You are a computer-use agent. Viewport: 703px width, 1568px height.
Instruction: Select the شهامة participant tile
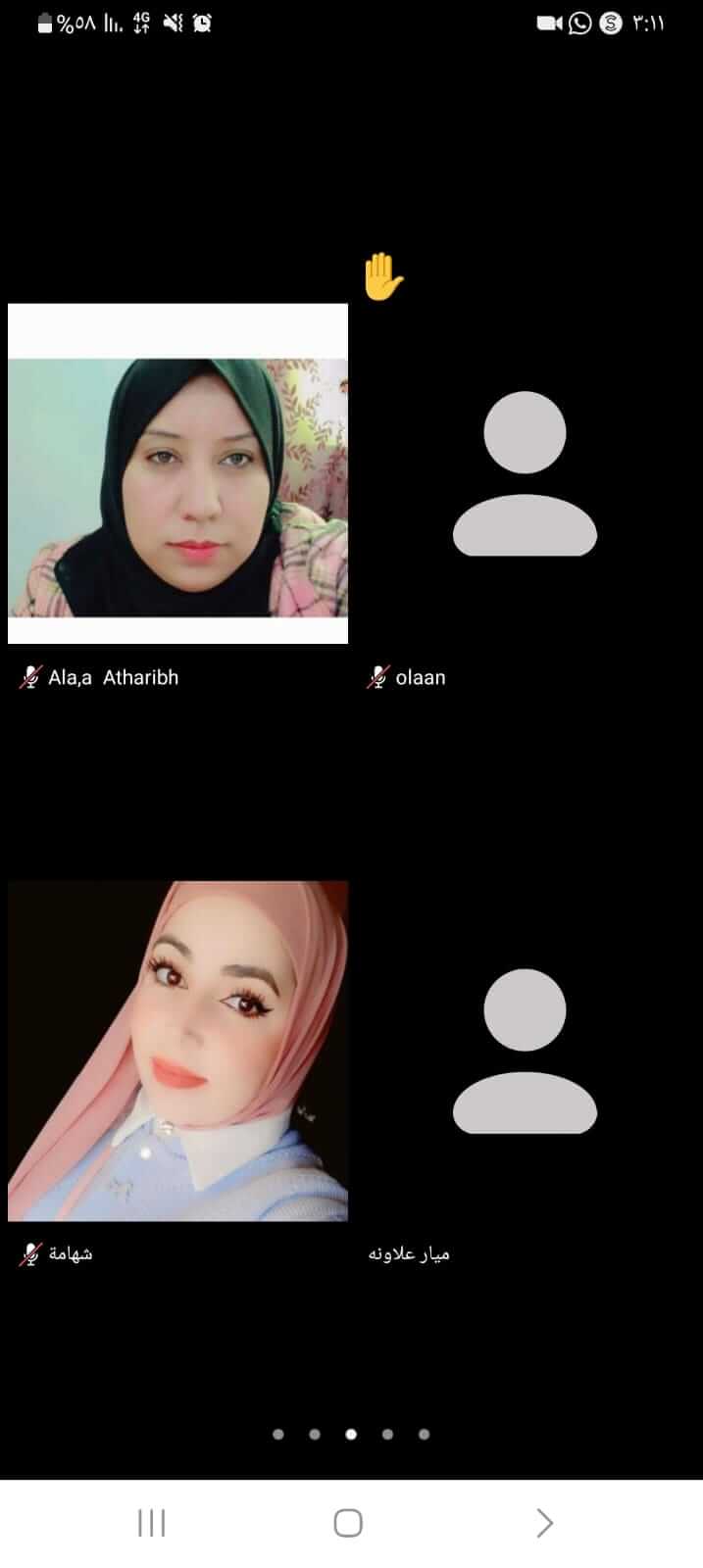pos(177,1051)
